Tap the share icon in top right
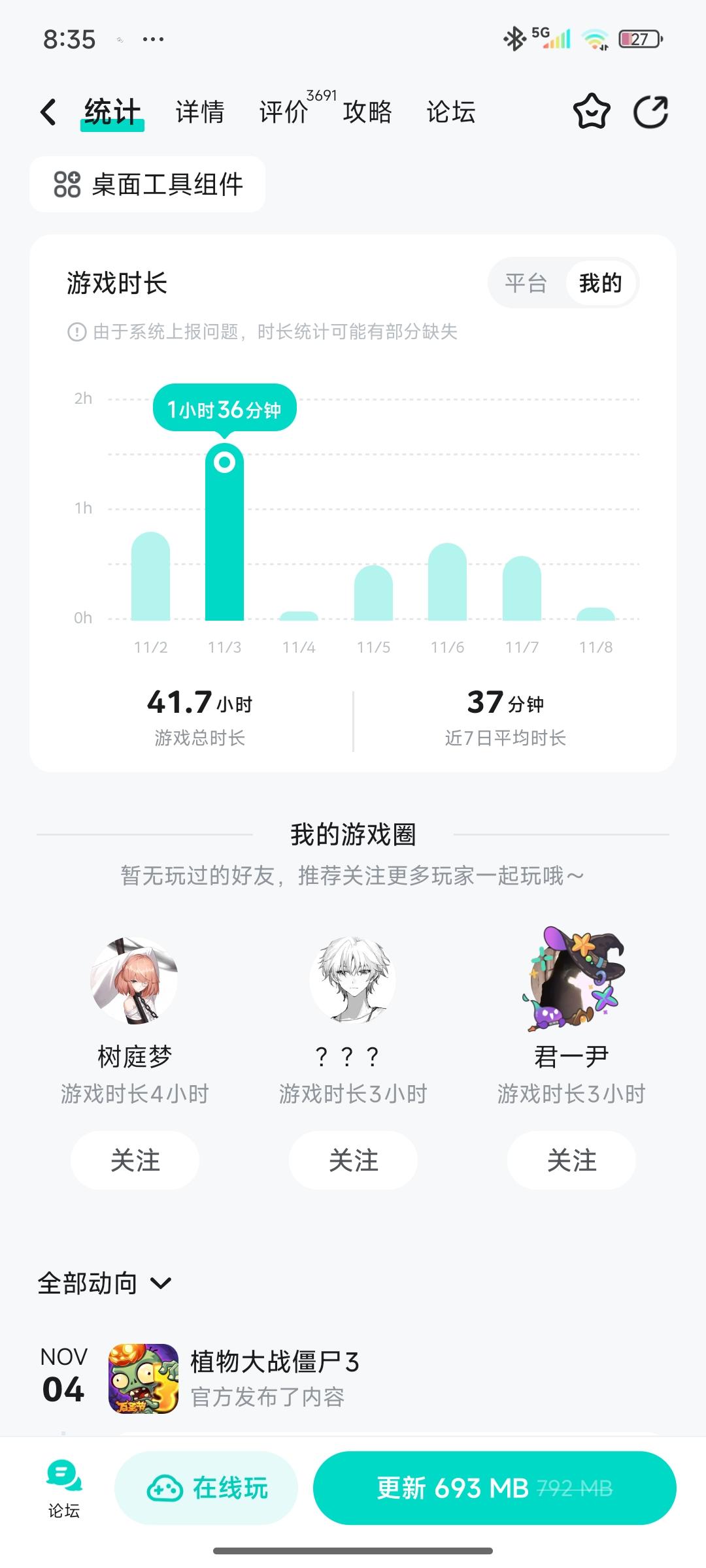706x1568 pixels. (x=652, y=112)
